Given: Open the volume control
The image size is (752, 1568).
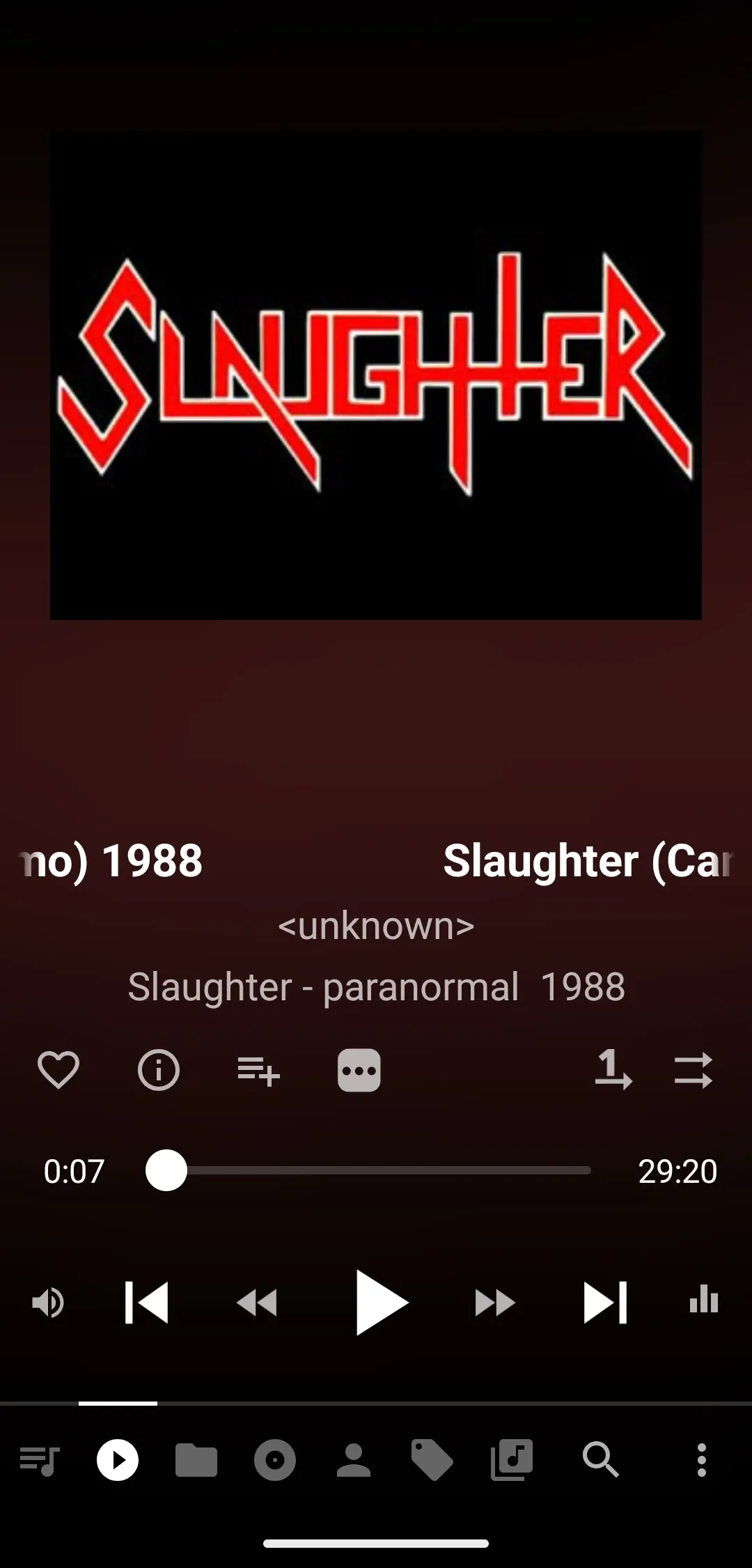Looking at the screenshot, I should click(48, 1302).
